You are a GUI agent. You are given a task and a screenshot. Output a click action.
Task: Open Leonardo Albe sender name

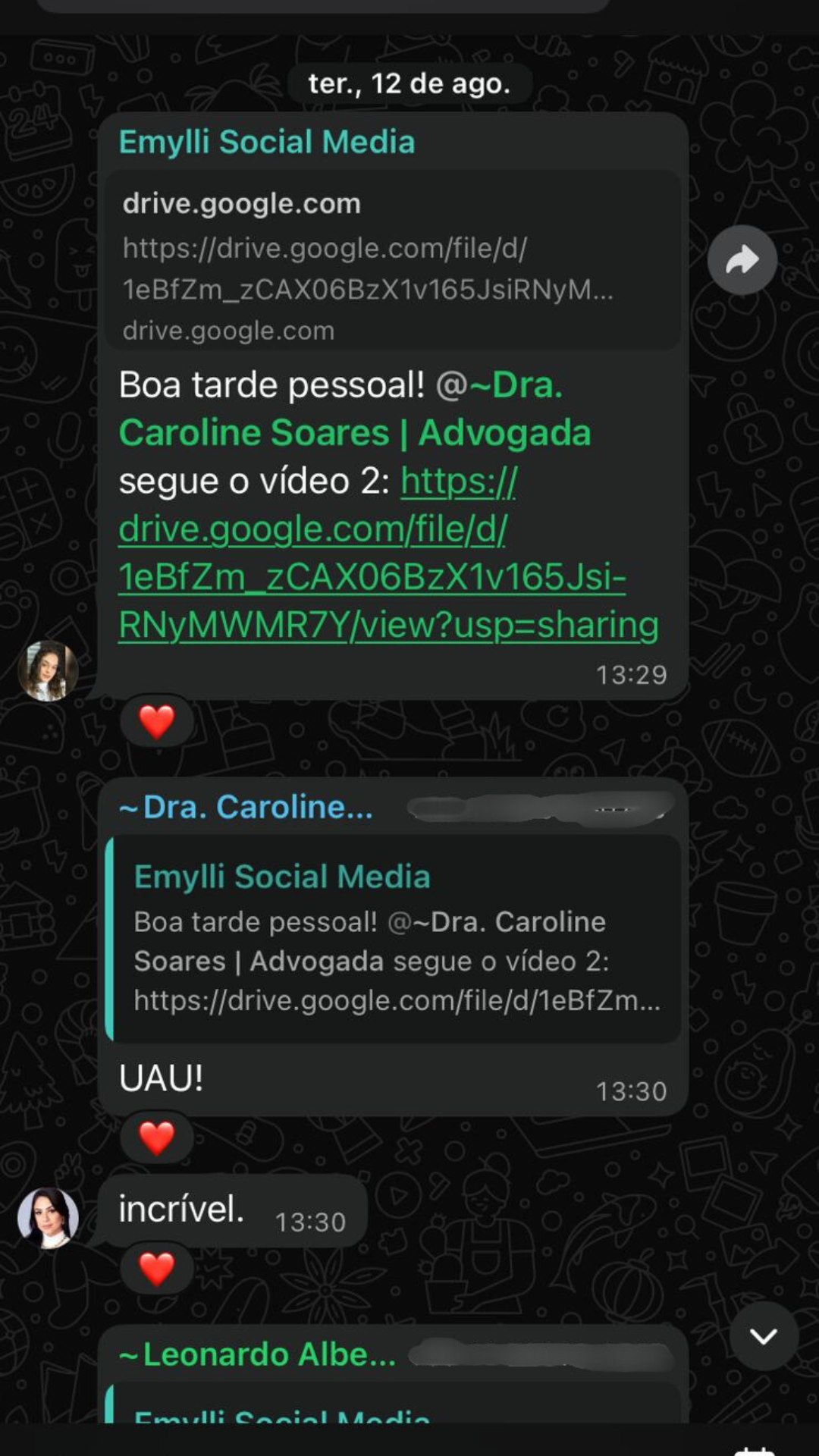258,1354
